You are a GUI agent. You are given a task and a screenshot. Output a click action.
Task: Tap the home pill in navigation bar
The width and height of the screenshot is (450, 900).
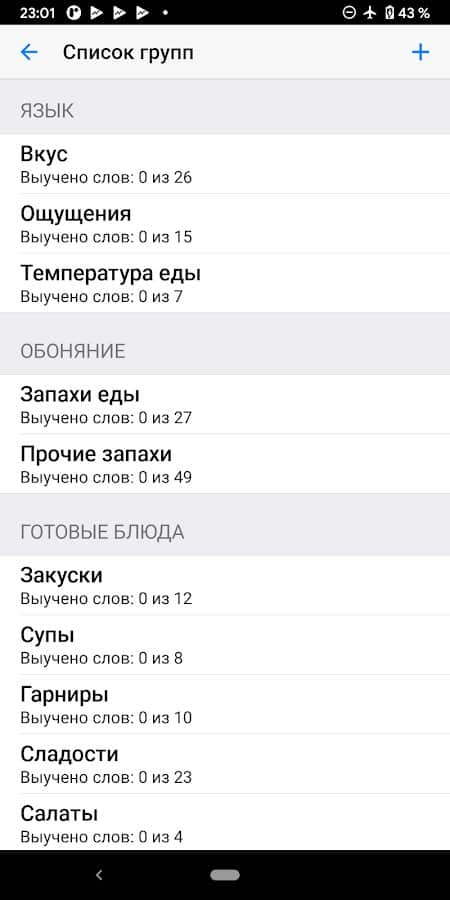point(225,875)
